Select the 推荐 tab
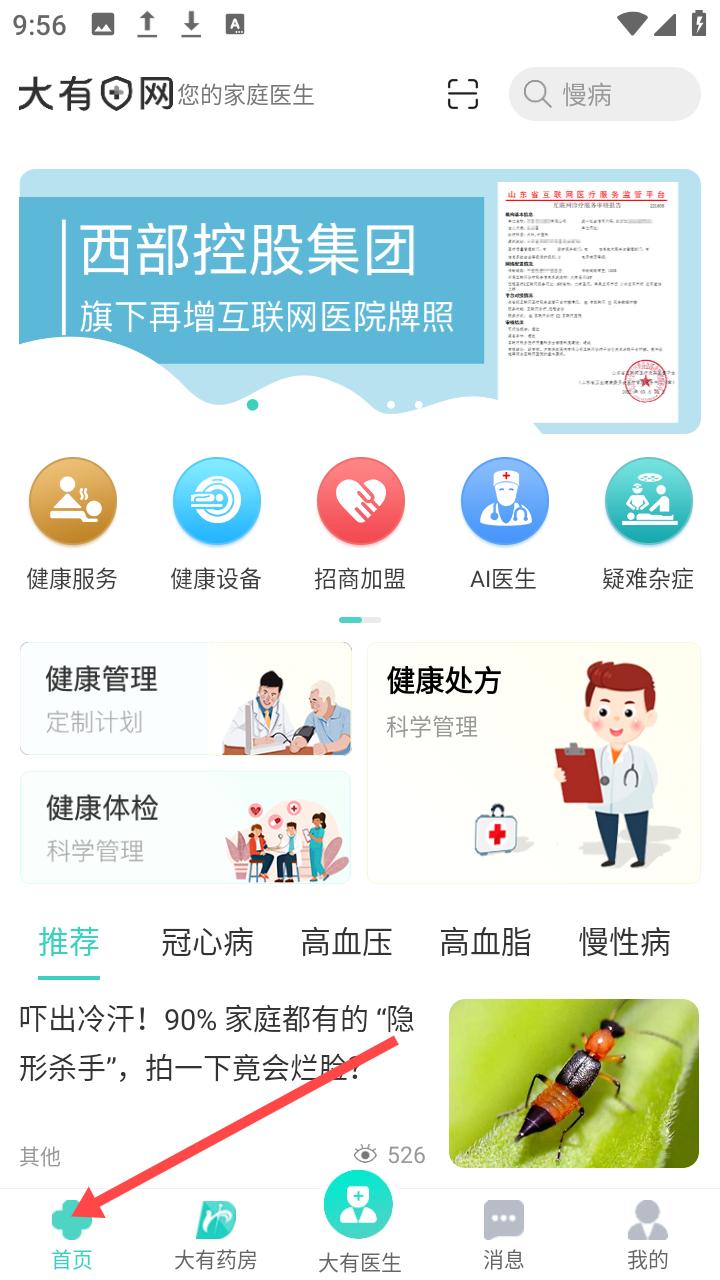720x1280 pixels. point(69,942)
